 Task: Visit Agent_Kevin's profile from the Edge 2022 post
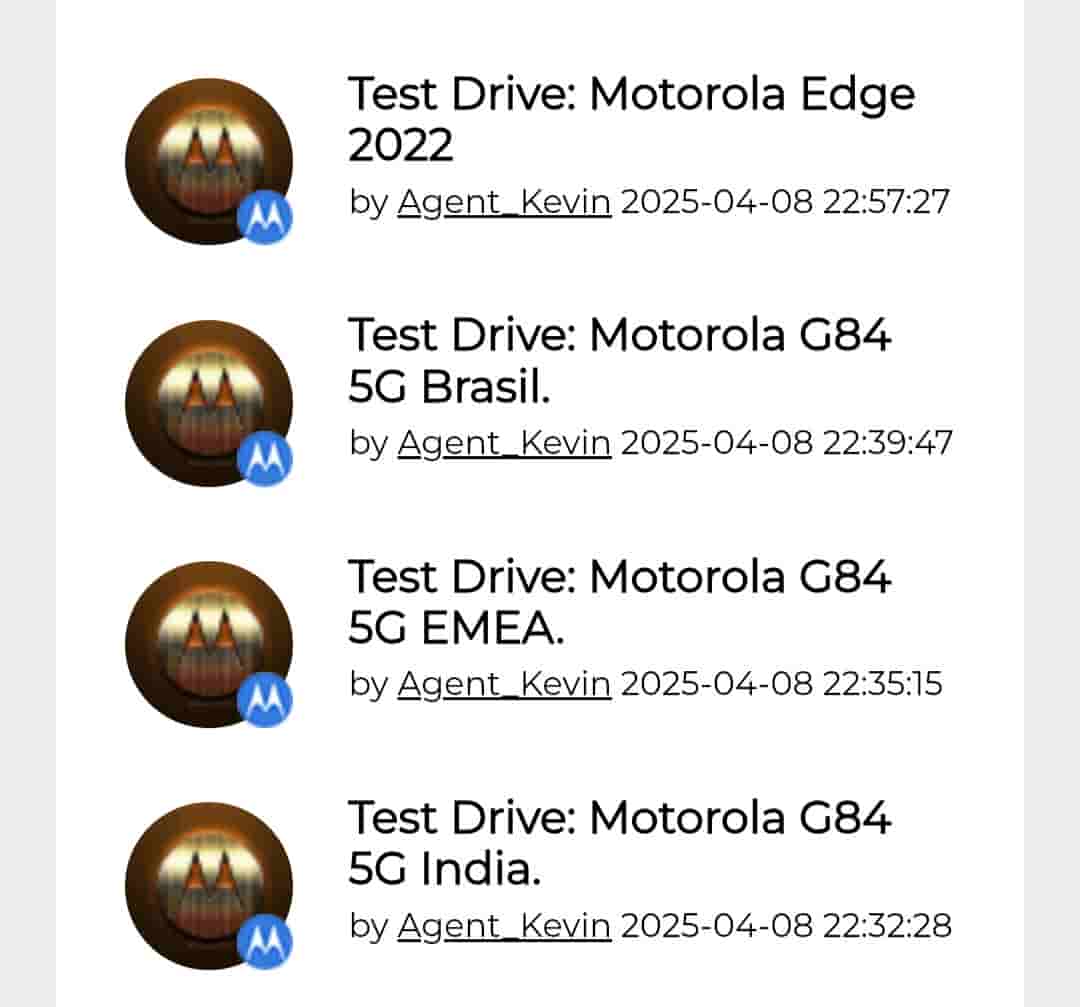click(504, 203)
